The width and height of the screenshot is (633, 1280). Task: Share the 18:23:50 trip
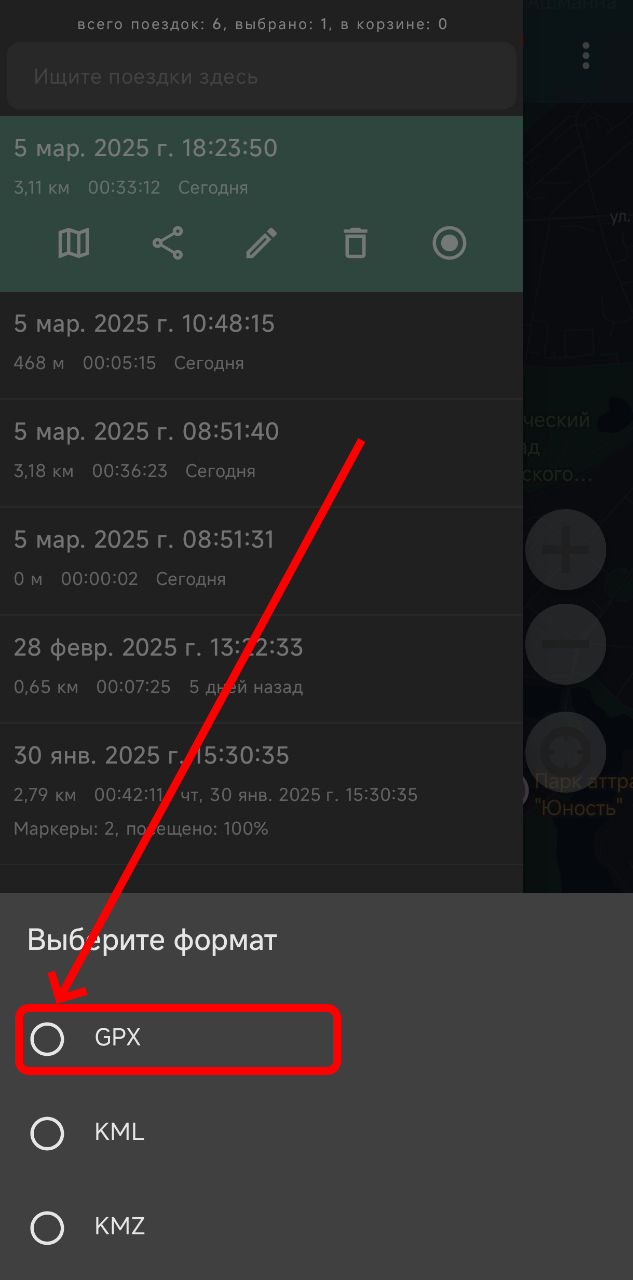tap(167, 243)
